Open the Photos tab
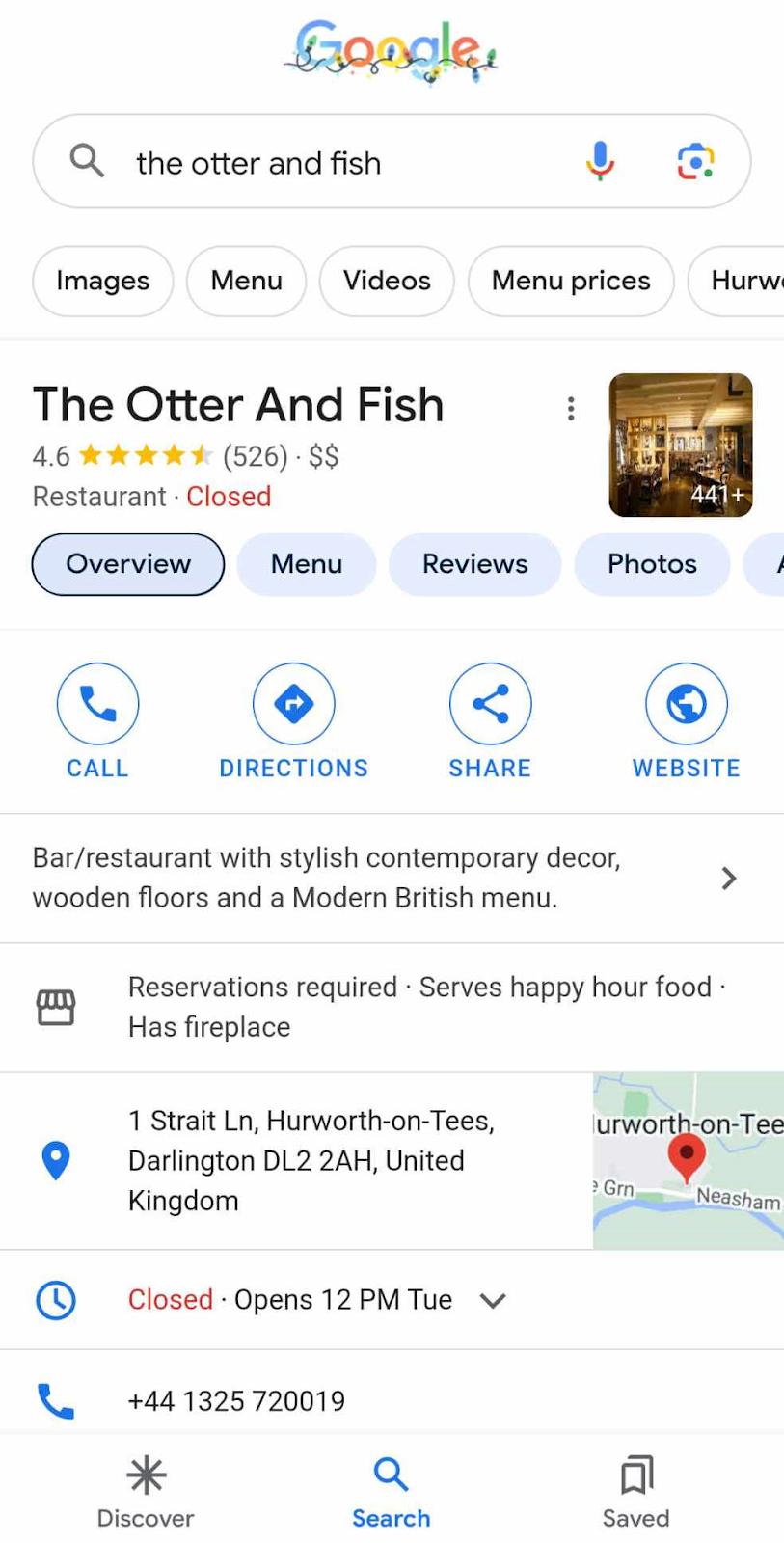784x1543 pixels. click(652, 564)
